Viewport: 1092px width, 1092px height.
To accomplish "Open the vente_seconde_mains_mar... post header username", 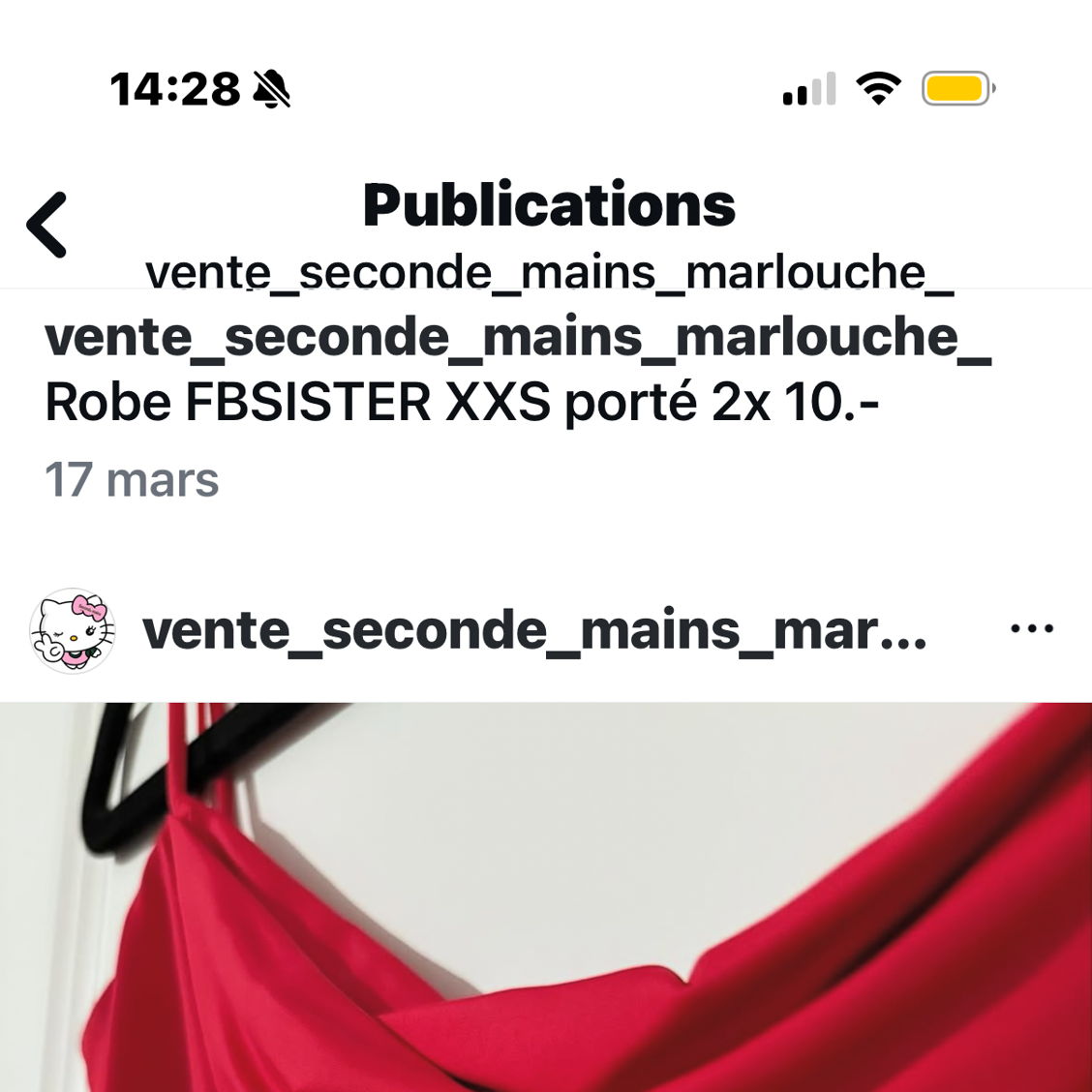I will click(x=533, y=630).
